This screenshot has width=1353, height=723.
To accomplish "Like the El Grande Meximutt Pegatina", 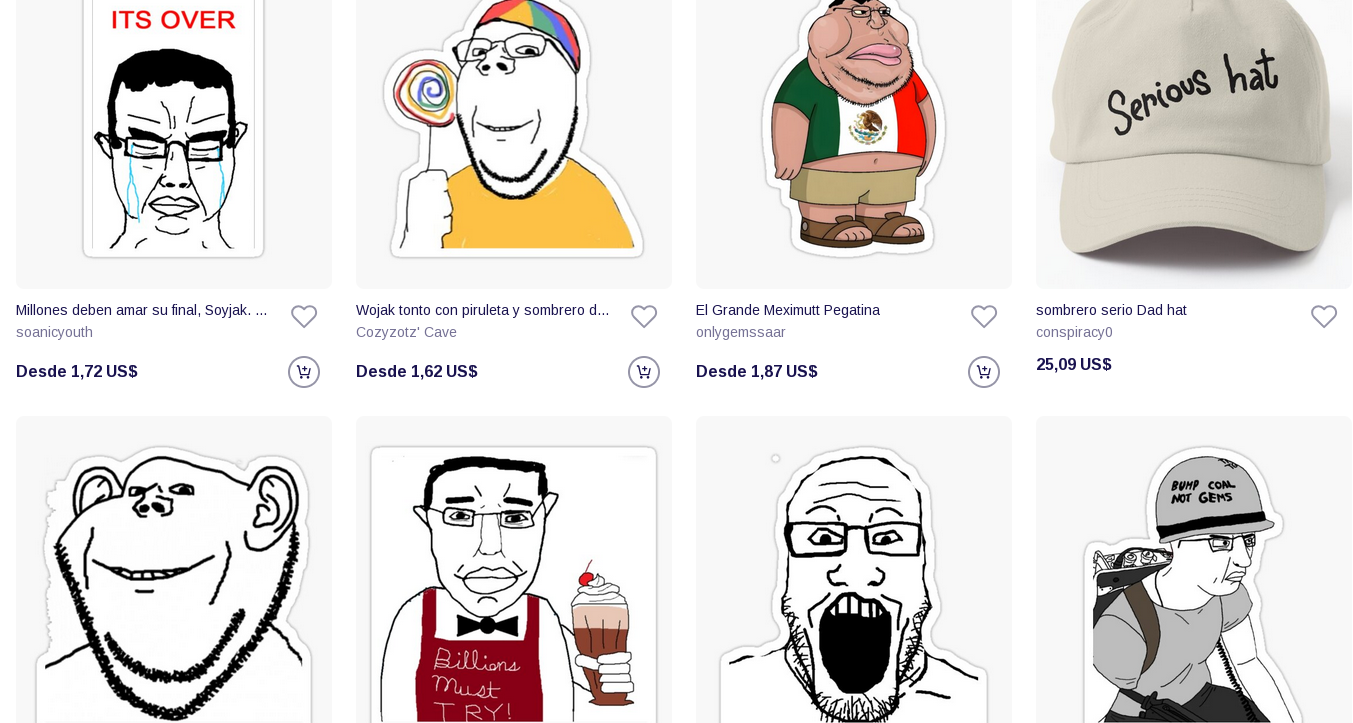I will click(x=984, y=317).
